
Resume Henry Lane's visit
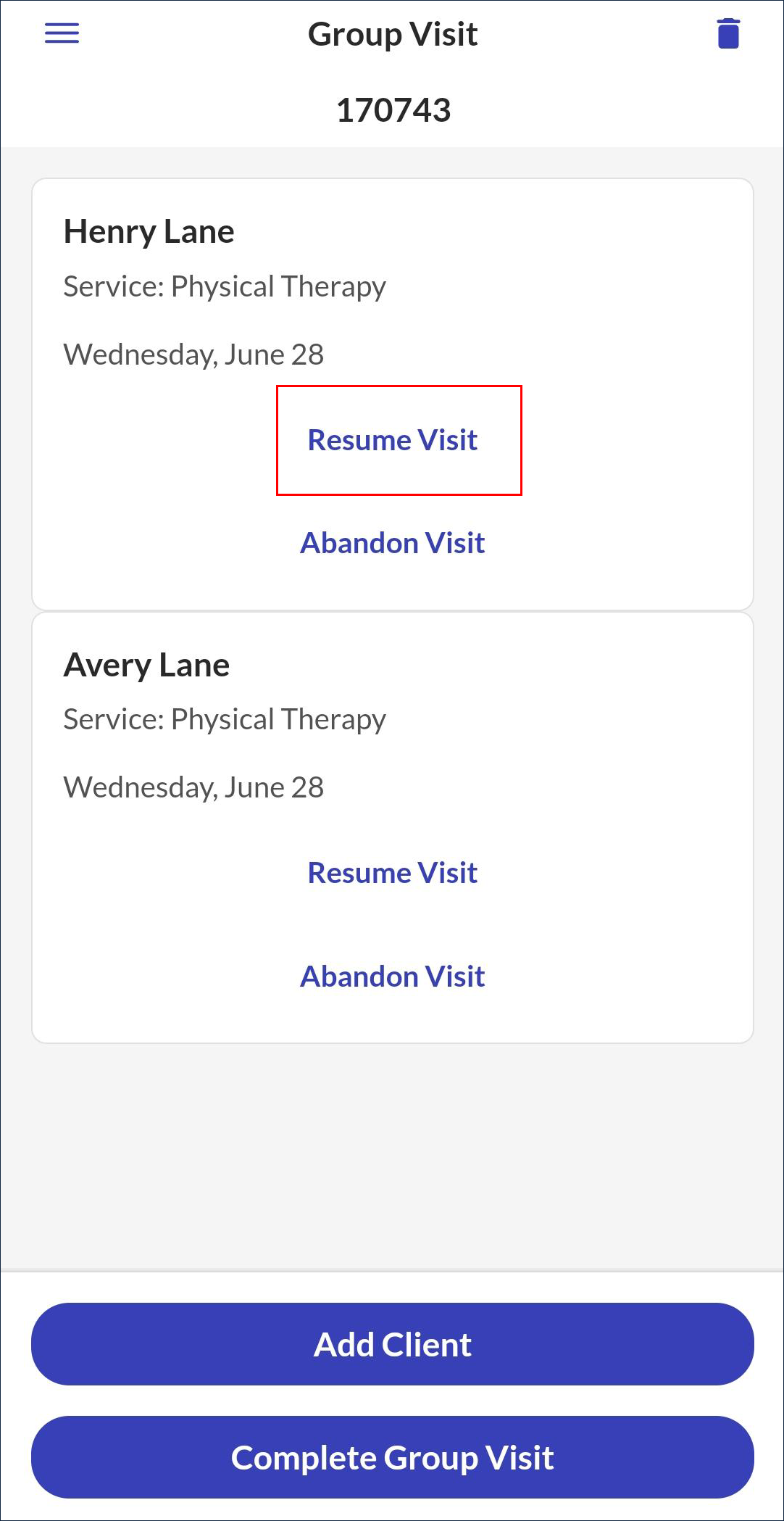coord(393,440)
